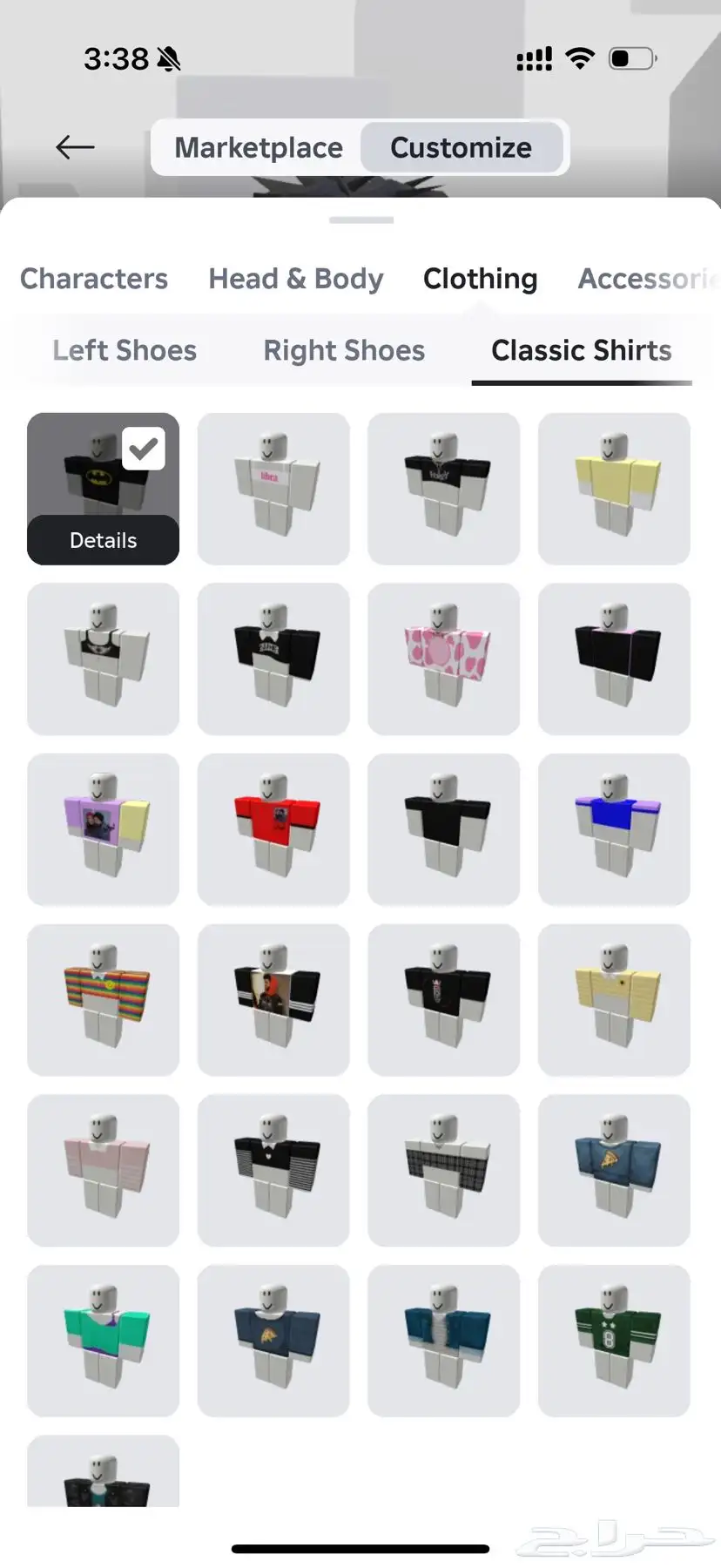
Task: Equip the white shirt with pink text
Action: [x=273, y=489]
